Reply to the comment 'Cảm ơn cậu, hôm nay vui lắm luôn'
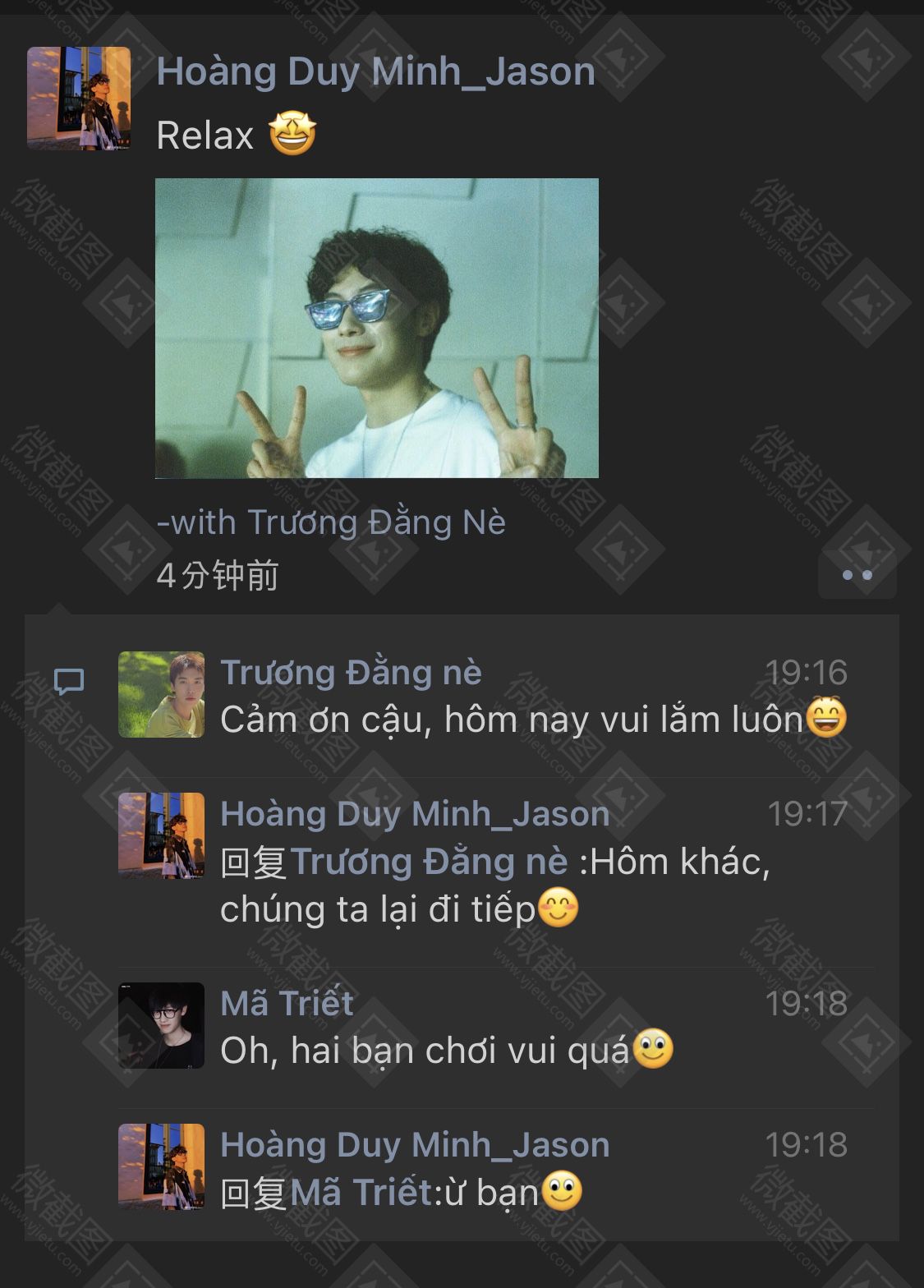This screenshot has width=924, height=1288. (x=509, y=720)
